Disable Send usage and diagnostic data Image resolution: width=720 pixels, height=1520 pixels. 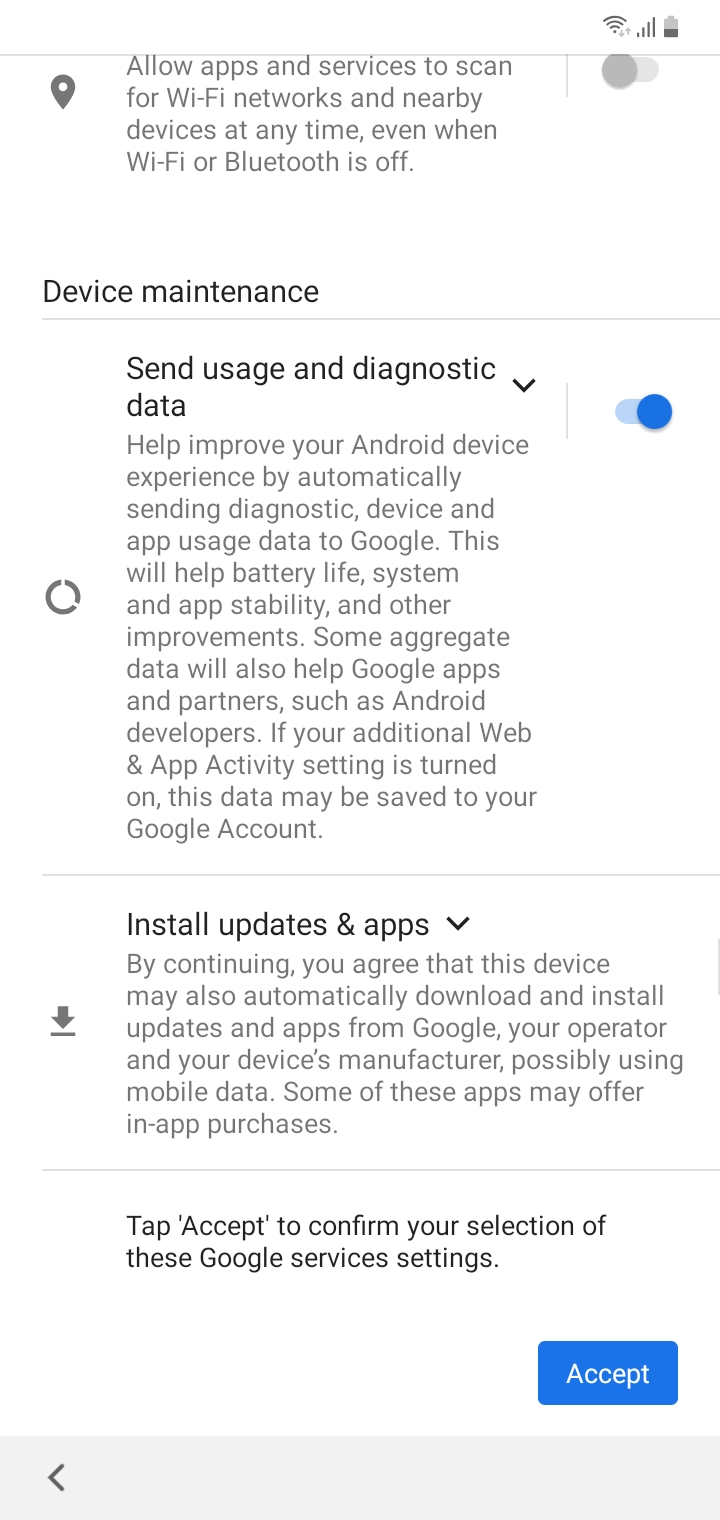tap(641, 410)
